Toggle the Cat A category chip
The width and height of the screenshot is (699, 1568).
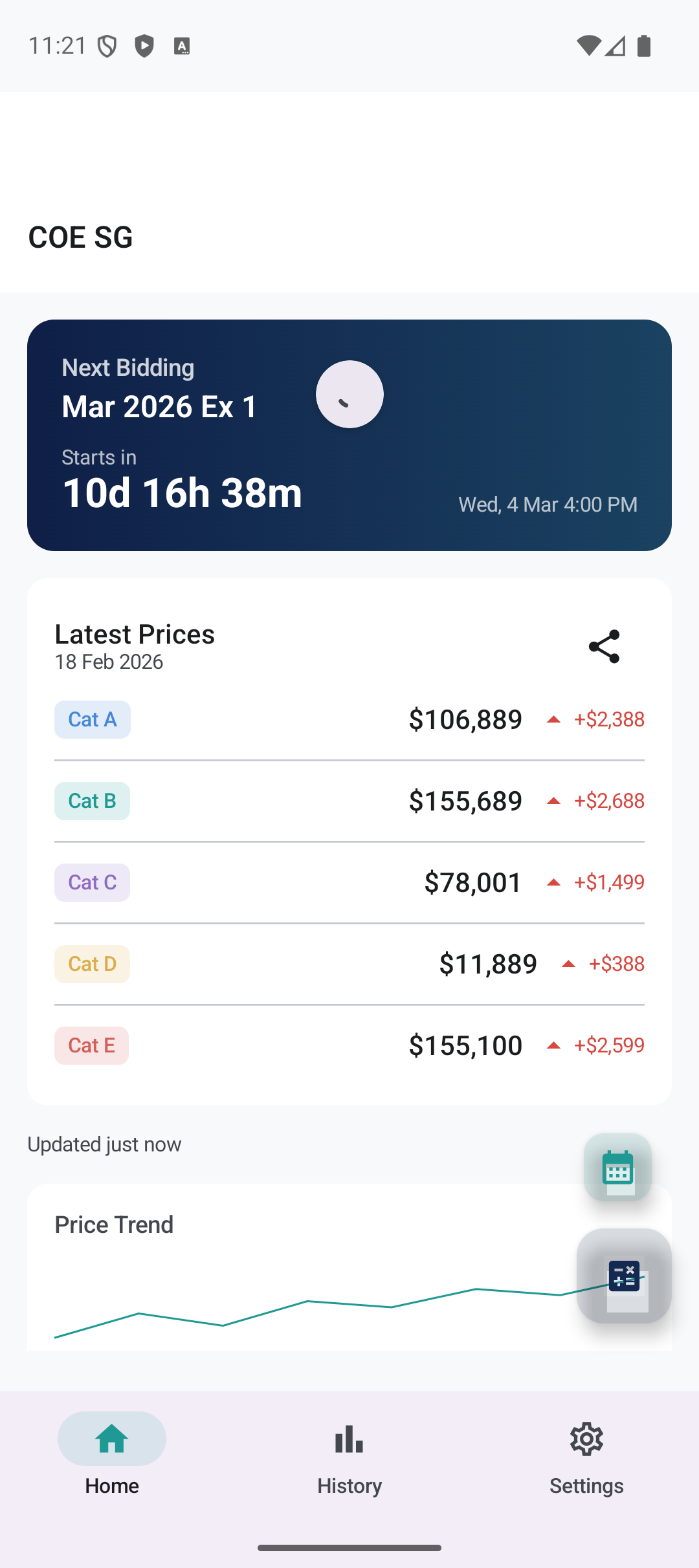(92, 719)
